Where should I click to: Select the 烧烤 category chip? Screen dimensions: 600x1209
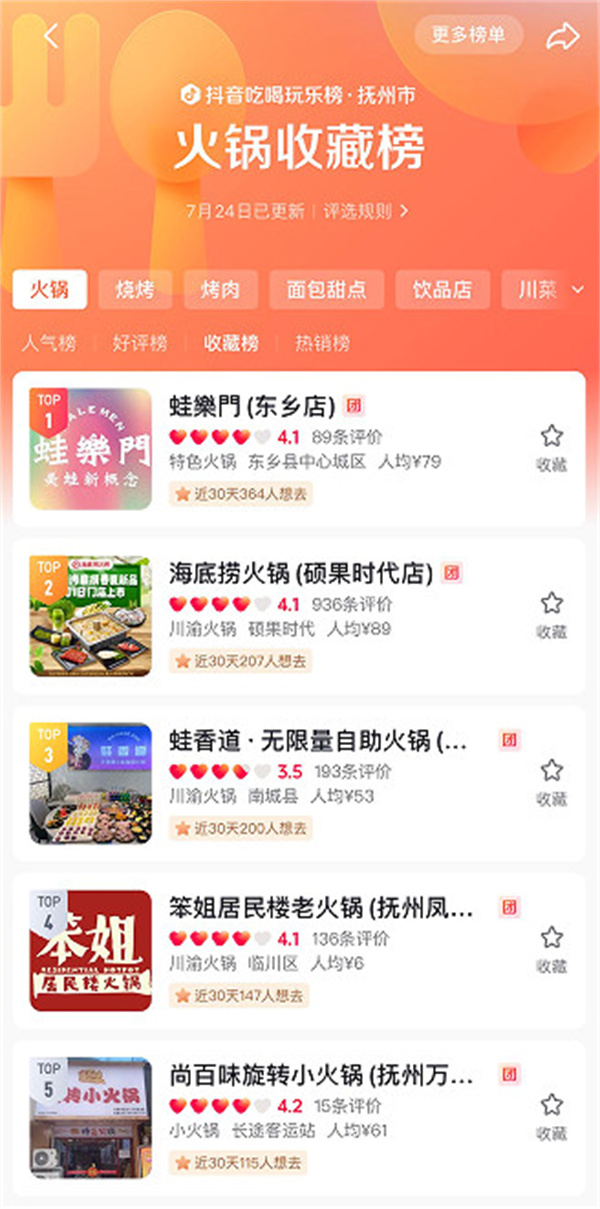[x=135, y=290]
